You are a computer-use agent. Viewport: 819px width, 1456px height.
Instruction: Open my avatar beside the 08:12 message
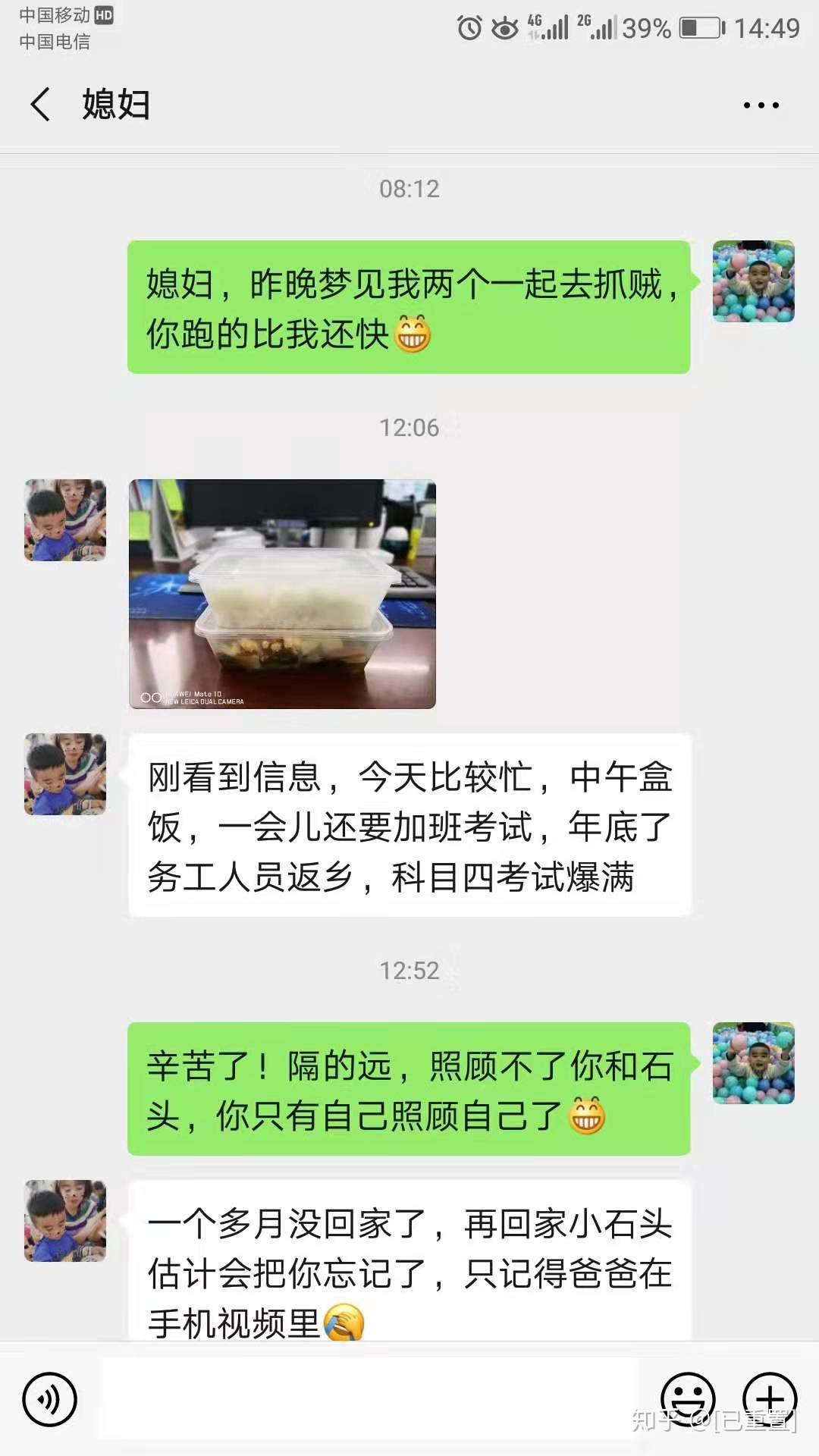coord(753,281)
